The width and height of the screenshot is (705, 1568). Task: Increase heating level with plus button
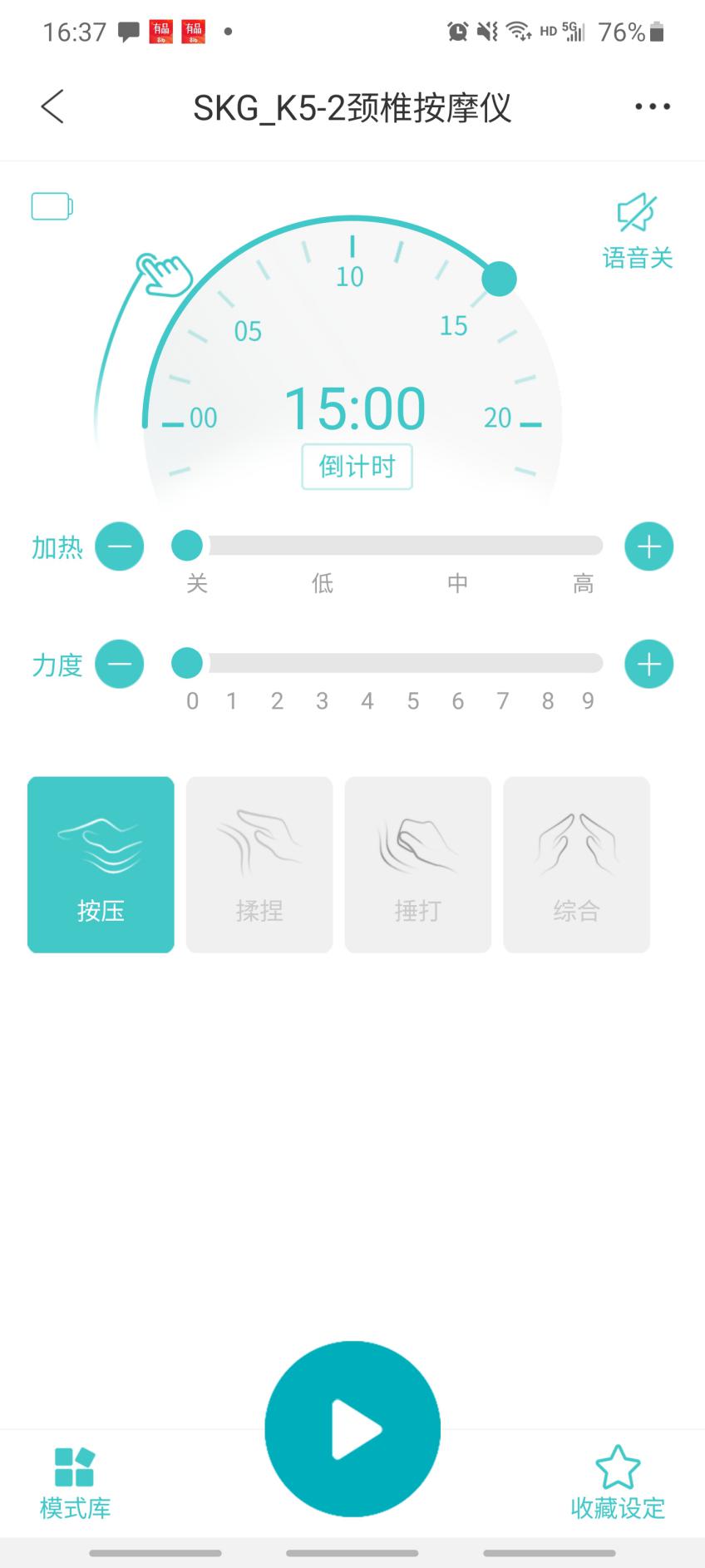(x=649, y=546)
